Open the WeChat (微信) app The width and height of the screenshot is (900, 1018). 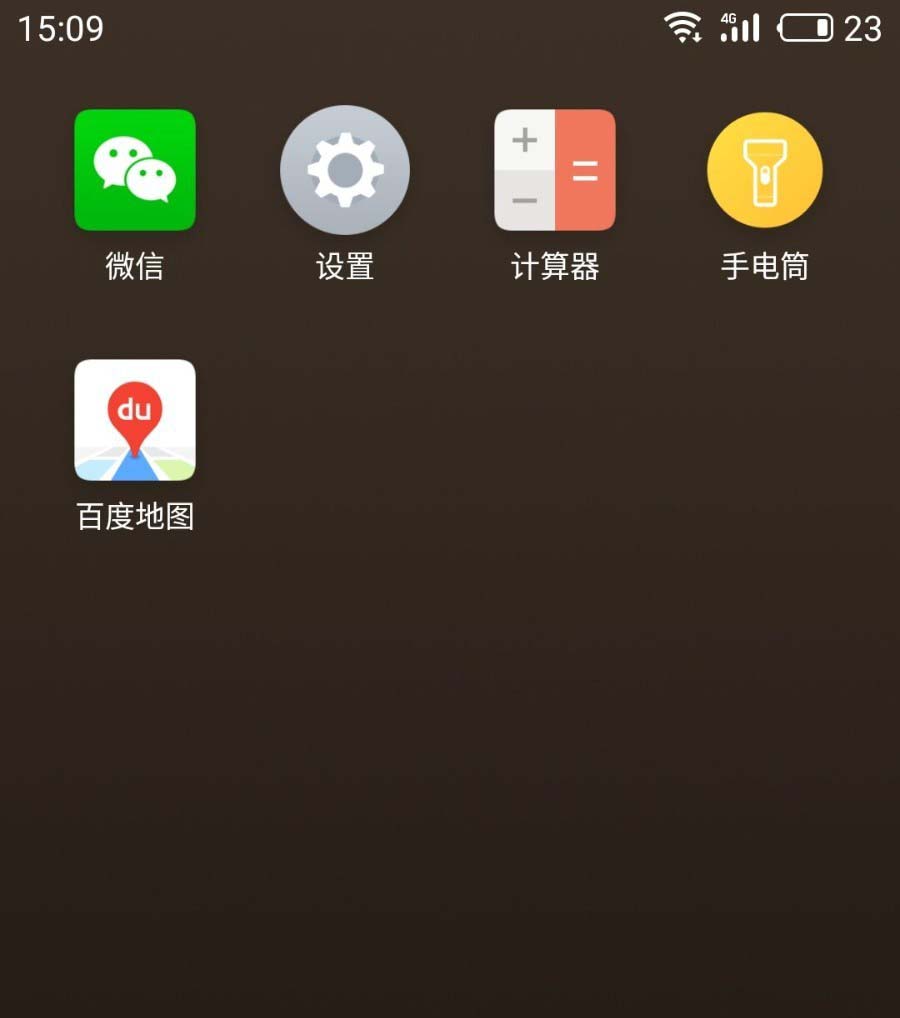click(135, 170)
